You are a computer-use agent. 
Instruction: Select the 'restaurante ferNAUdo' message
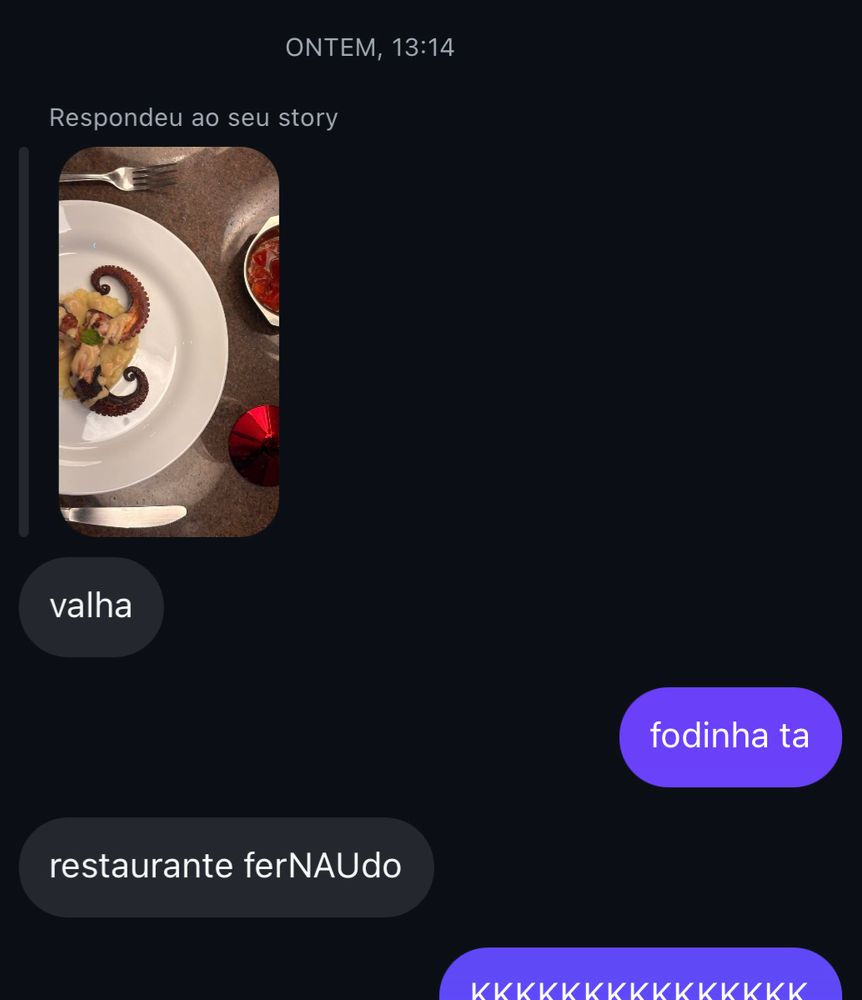226,866
